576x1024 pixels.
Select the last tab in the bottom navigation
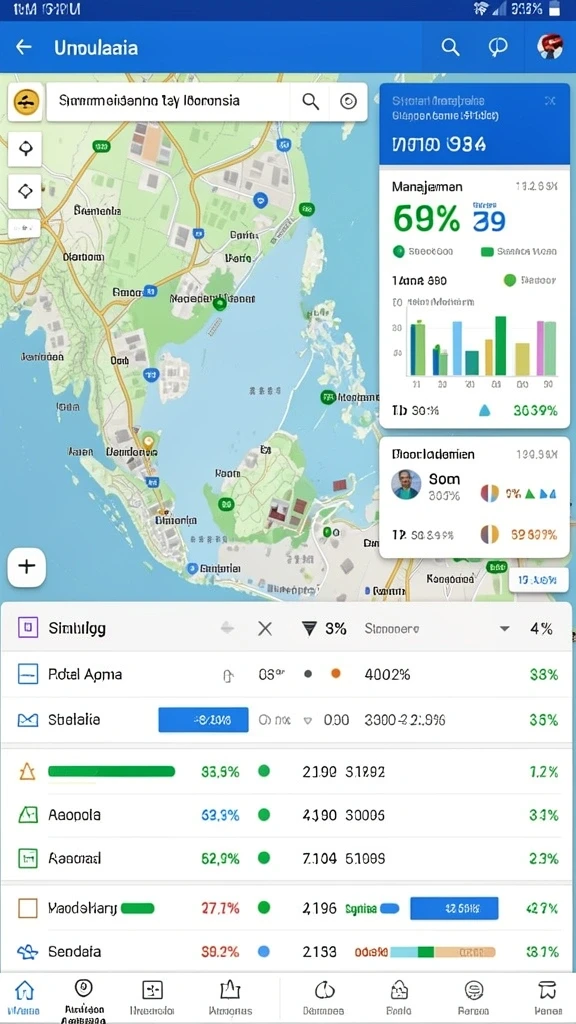tap(547, 997)
